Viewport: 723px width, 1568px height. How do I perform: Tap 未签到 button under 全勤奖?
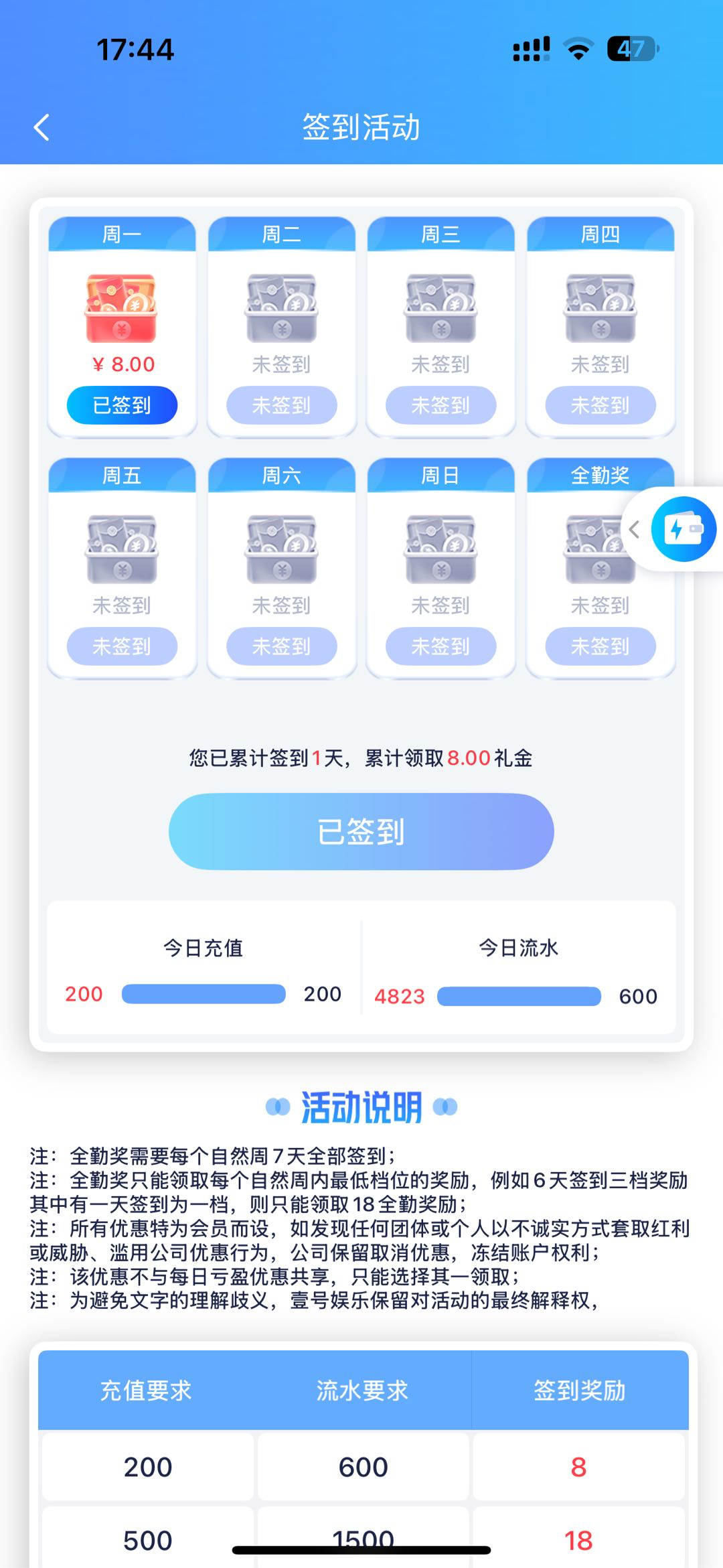pyautogui.click(x=600, y=646)
